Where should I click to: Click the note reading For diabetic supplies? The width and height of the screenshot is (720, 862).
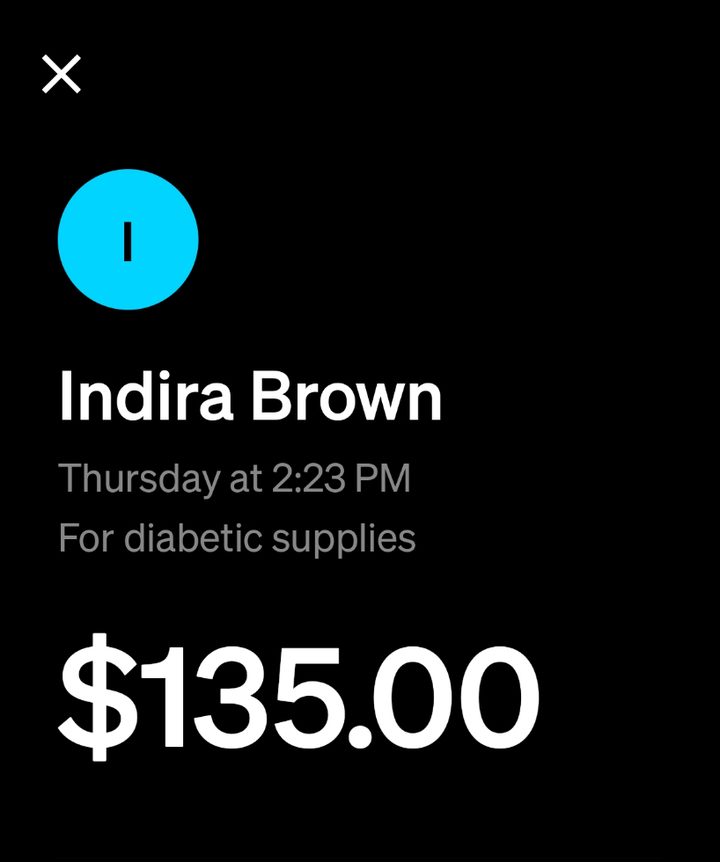point(240,537)
